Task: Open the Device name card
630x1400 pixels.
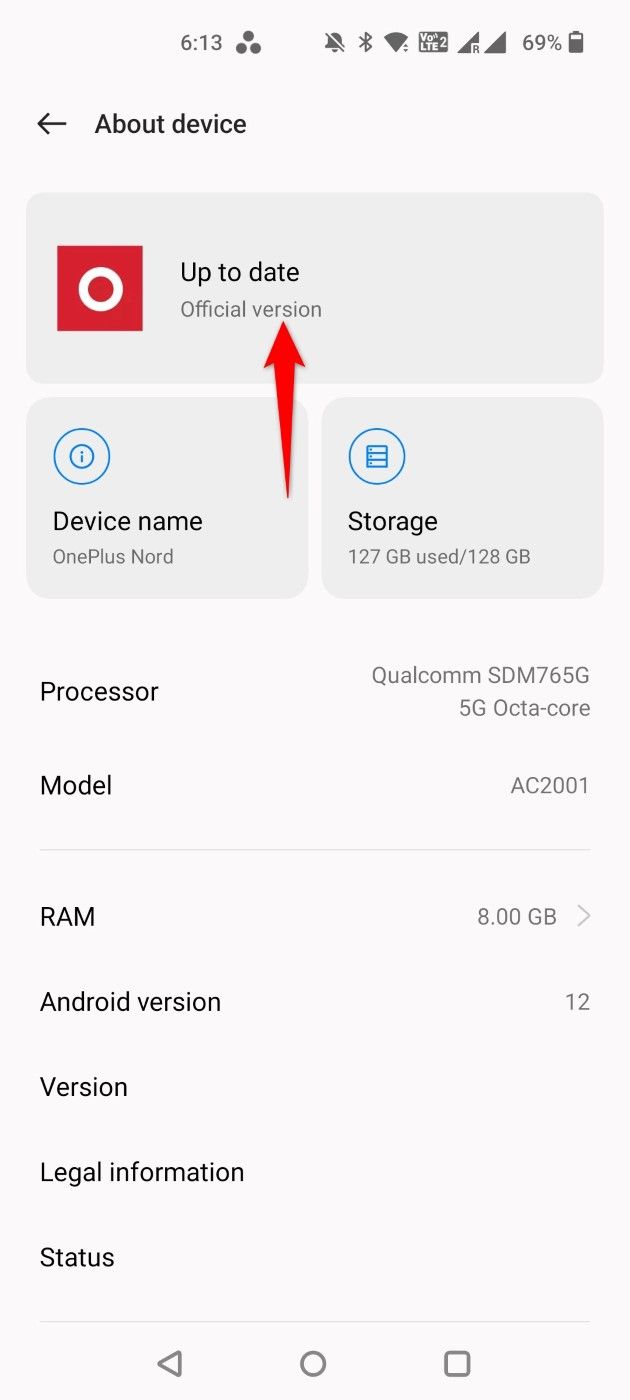Action: (x=166, y=498)
